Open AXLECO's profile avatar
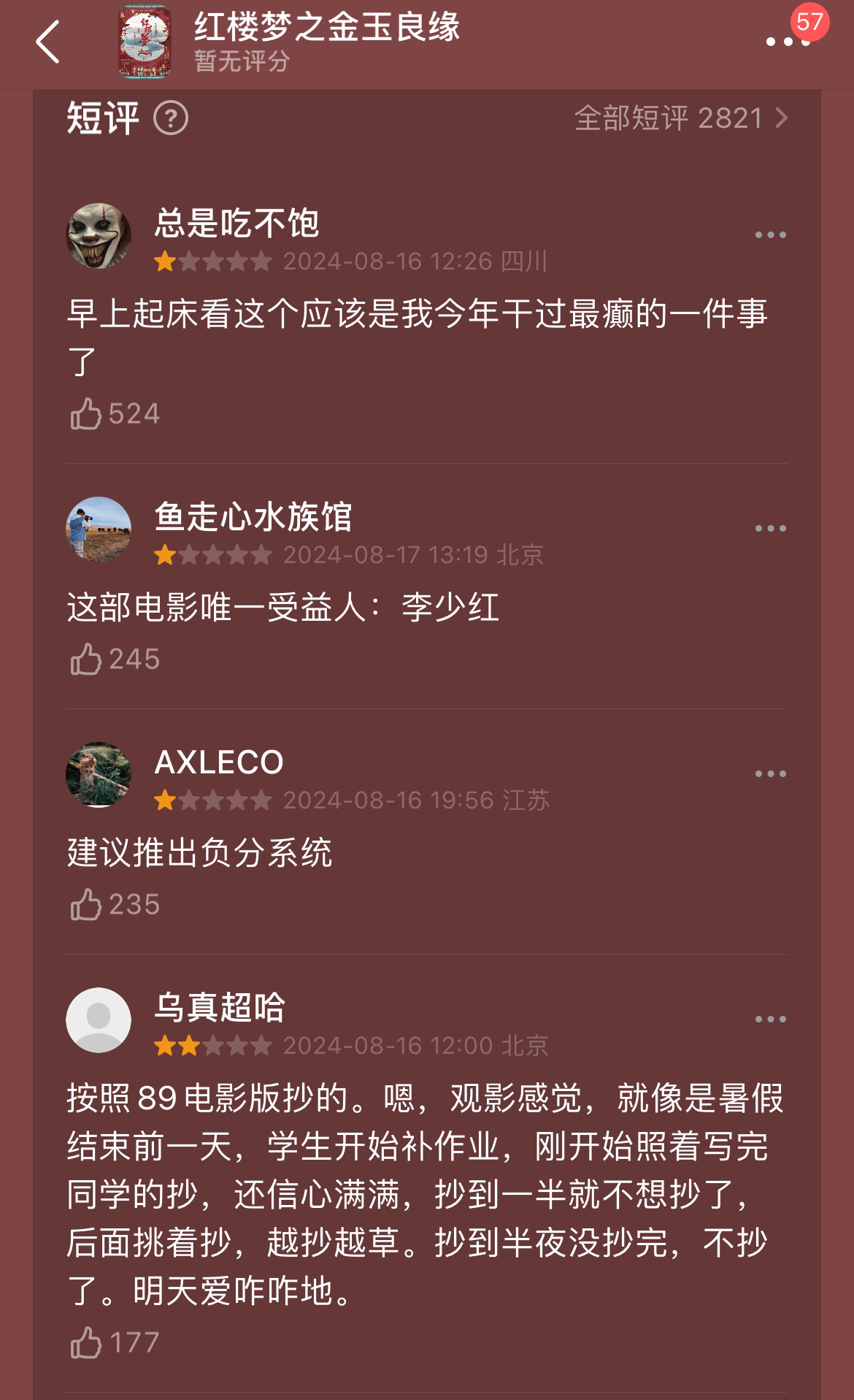This screenshot has width=854, height=1400. 99,775
